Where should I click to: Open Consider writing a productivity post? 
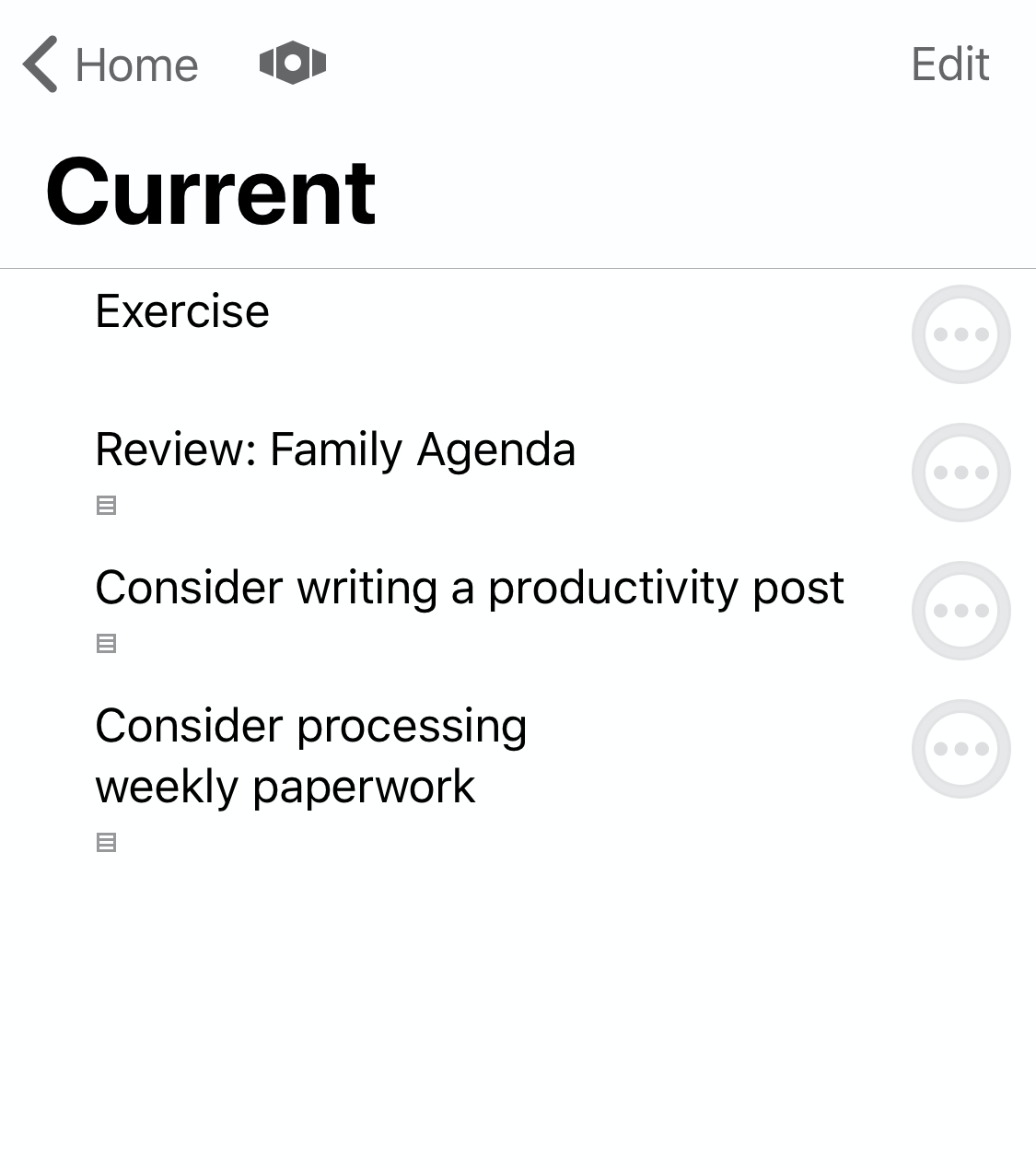point(469,588)
